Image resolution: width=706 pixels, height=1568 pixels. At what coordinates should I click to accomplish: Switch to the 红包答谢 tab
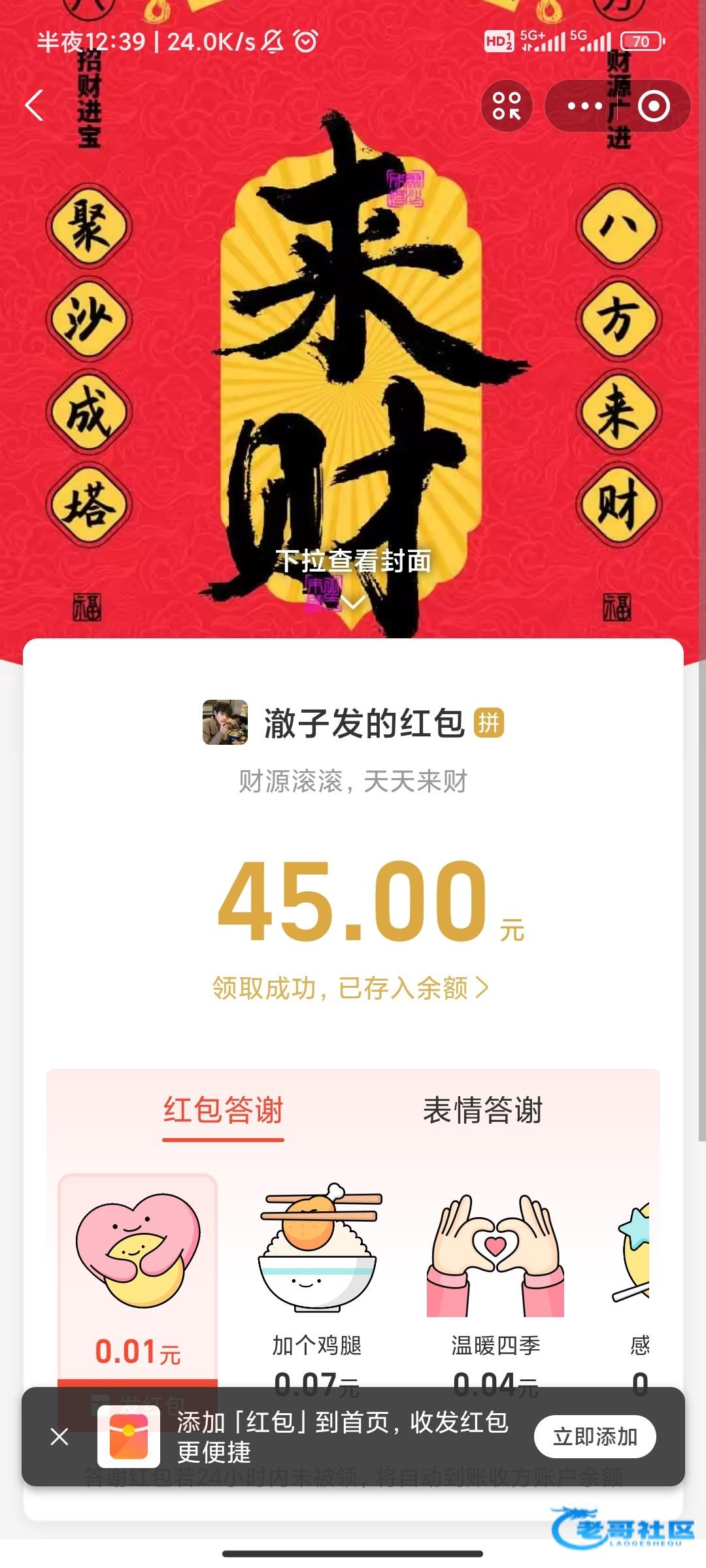(223, 1111)
